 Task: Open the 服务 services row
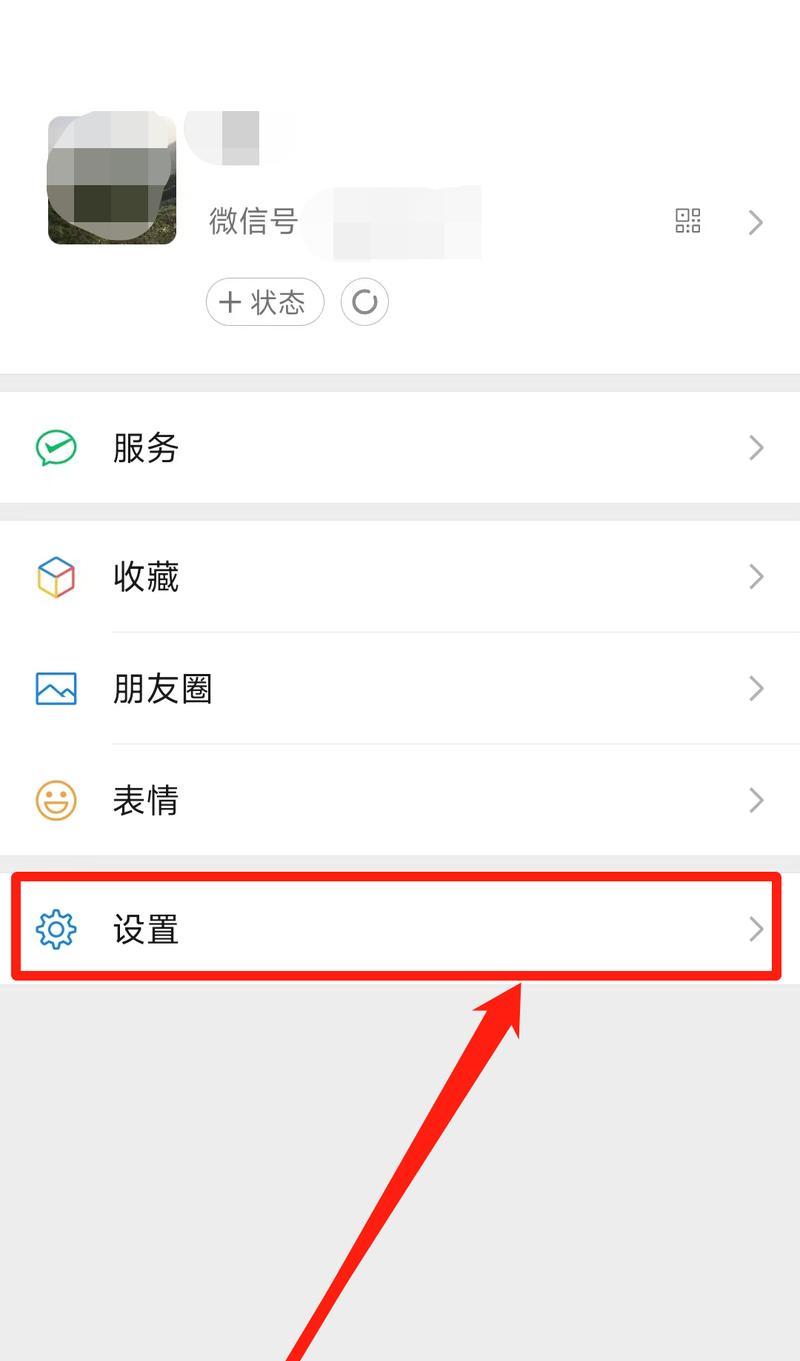click(400, 447)
